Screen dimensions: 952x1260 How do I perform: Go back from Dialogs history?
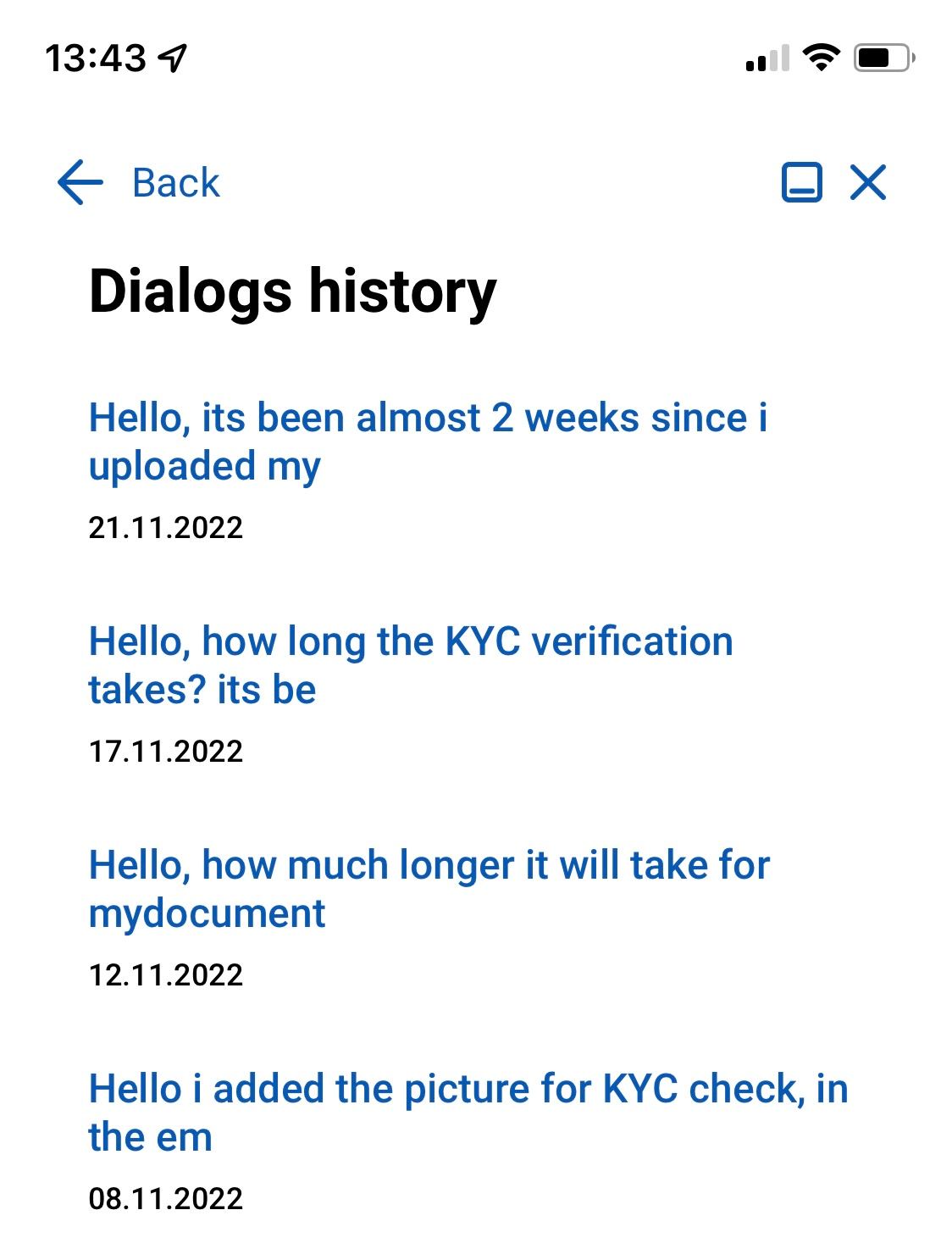pyautogui.click(x=139, y=182)
